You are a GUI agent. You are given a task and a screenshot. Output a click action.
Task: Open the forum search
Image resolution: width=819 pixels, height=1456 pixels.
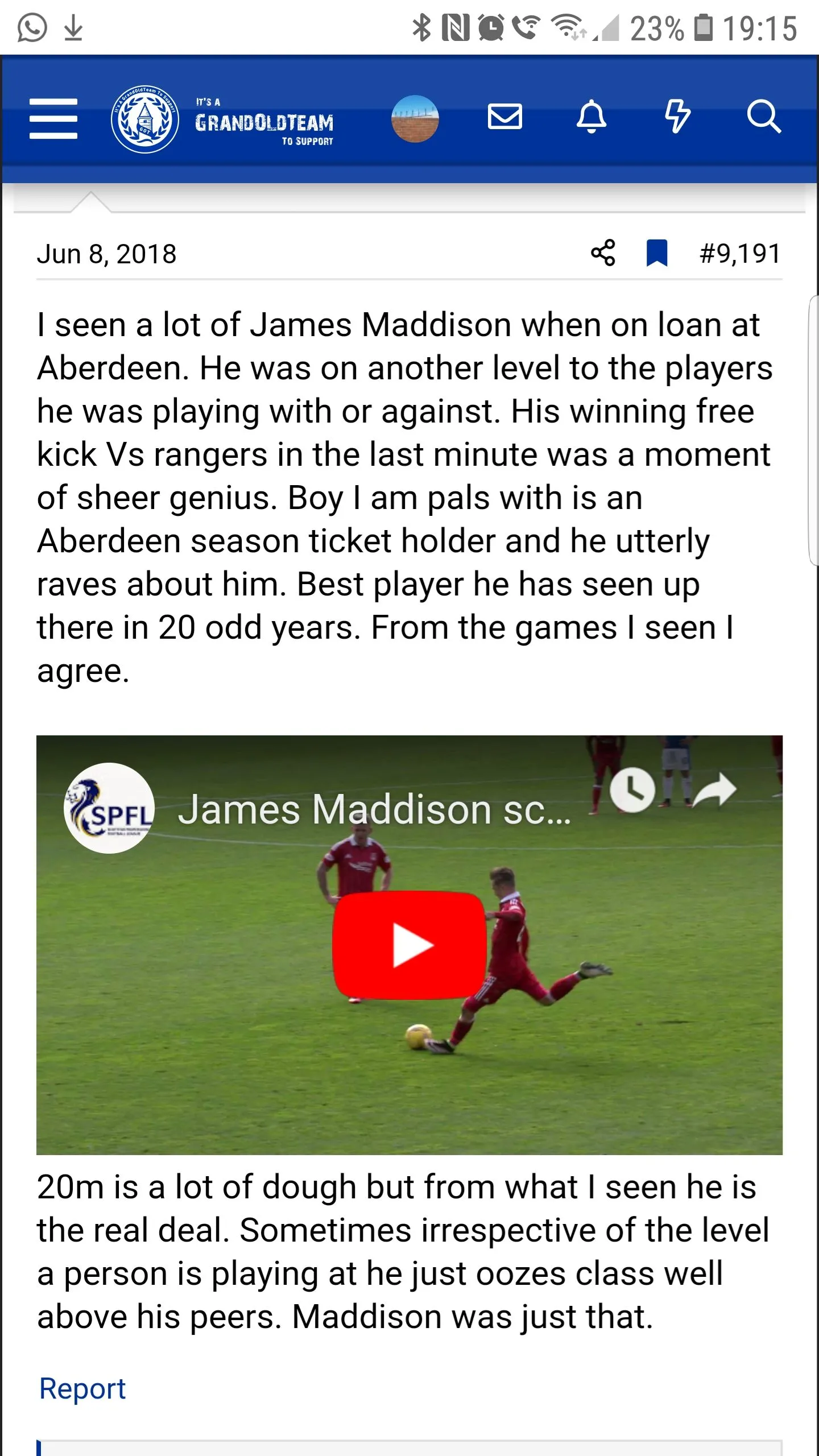click(x=763, y=117)
